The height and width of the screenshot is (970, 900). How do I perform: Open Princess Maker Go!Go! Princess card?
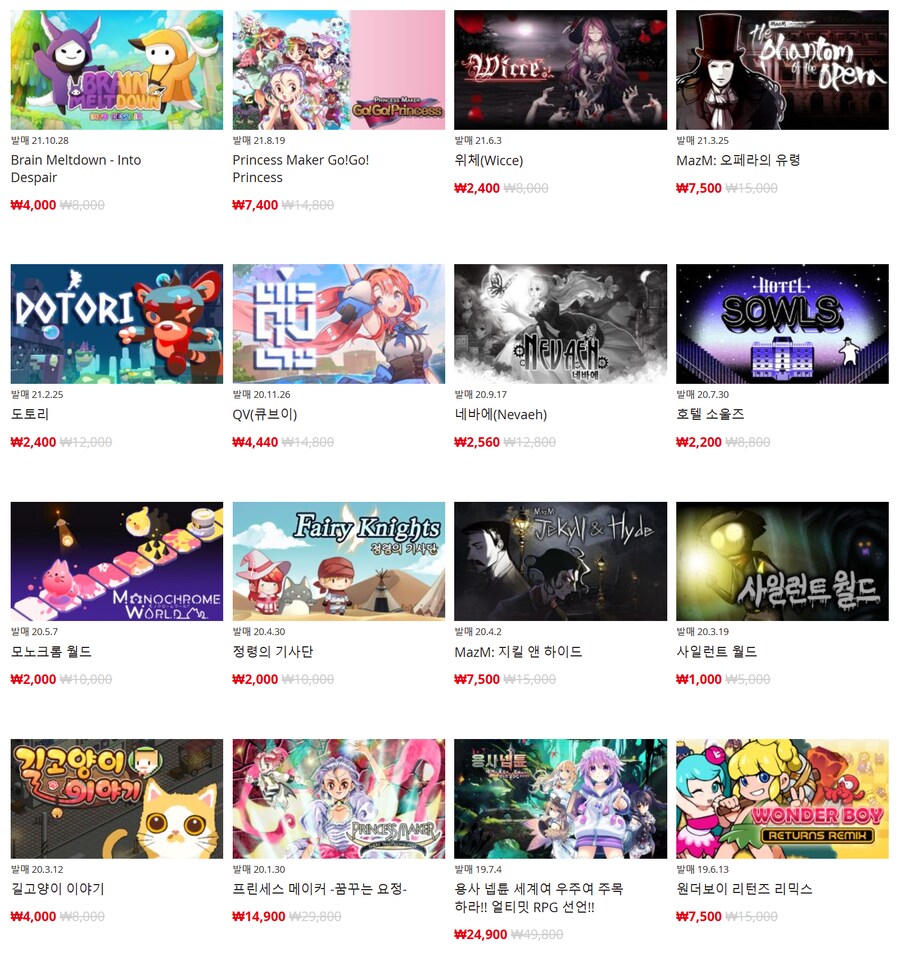[x=338, y=70]
